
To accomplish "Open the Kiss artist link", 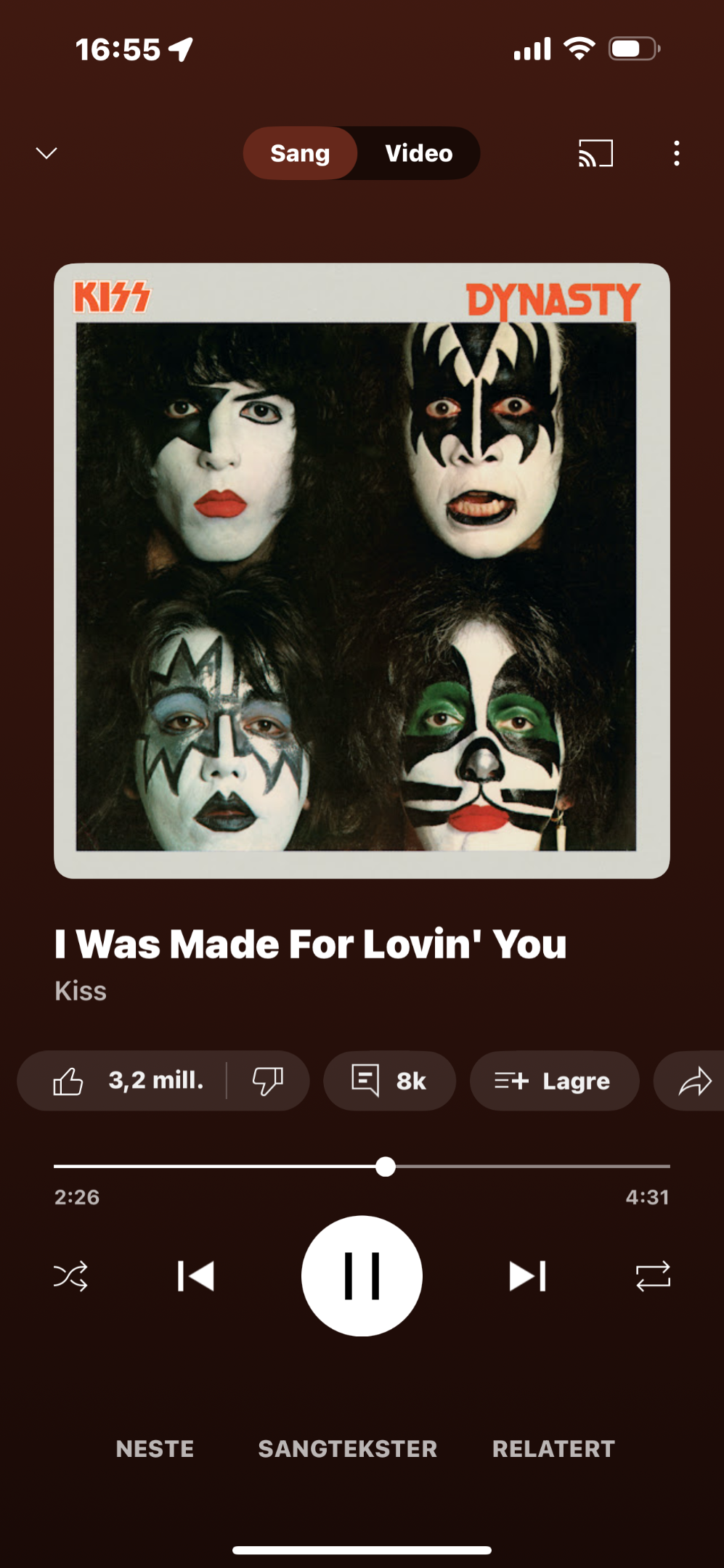I will tap(81, 991).
